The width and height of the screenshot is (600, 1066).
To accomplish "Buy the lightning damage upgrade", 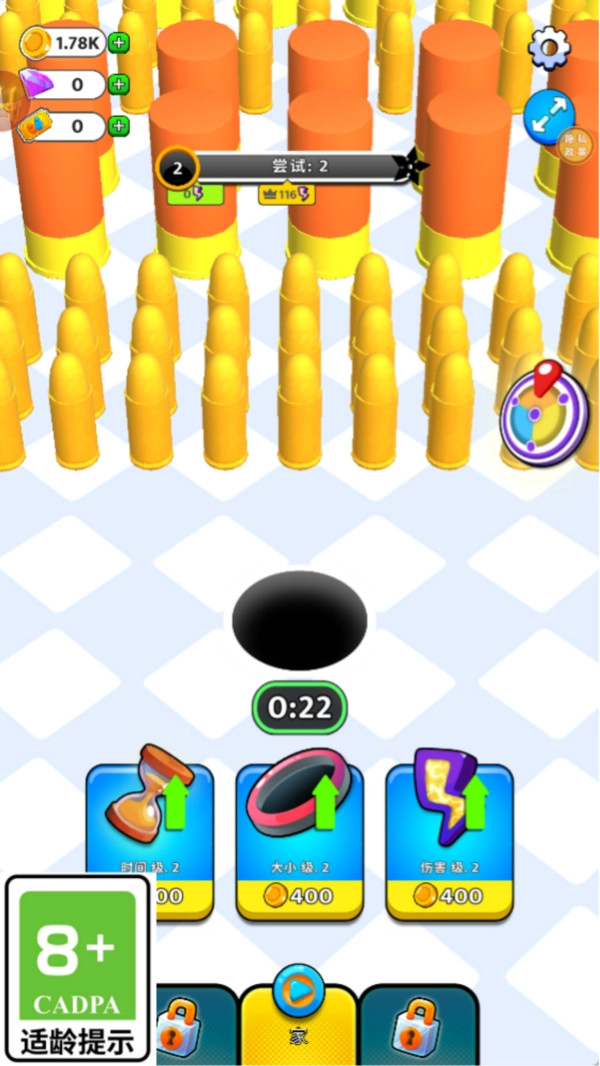I will pos(449,842).
